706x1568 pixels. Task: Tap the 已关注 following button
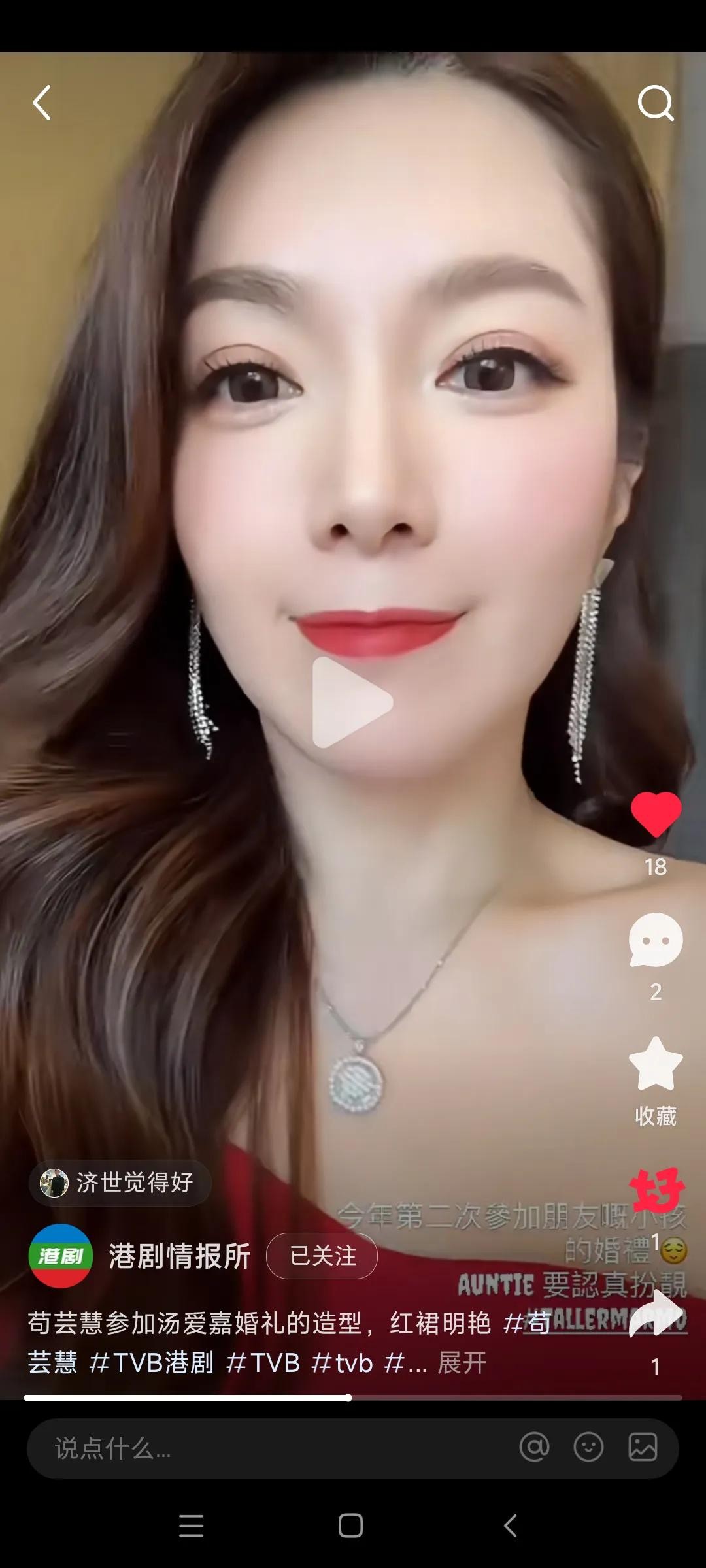click(x=322, y=1256)
